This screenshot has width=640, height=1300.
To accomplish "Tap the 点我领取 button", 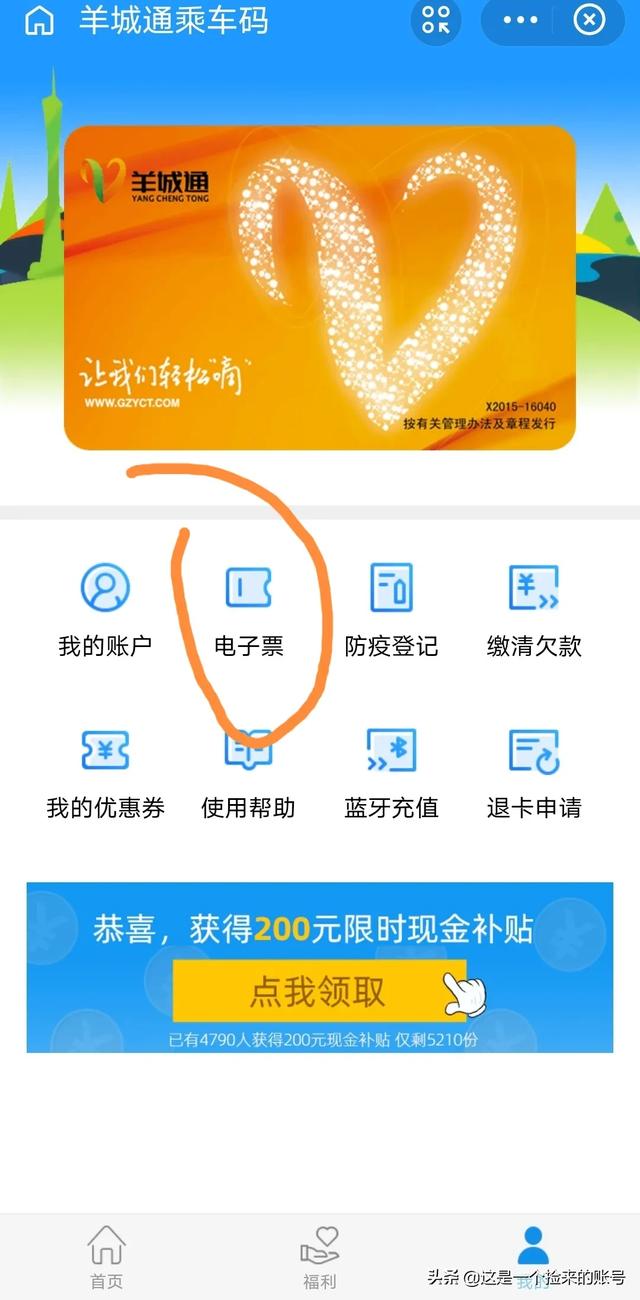I will coord(318,991).
